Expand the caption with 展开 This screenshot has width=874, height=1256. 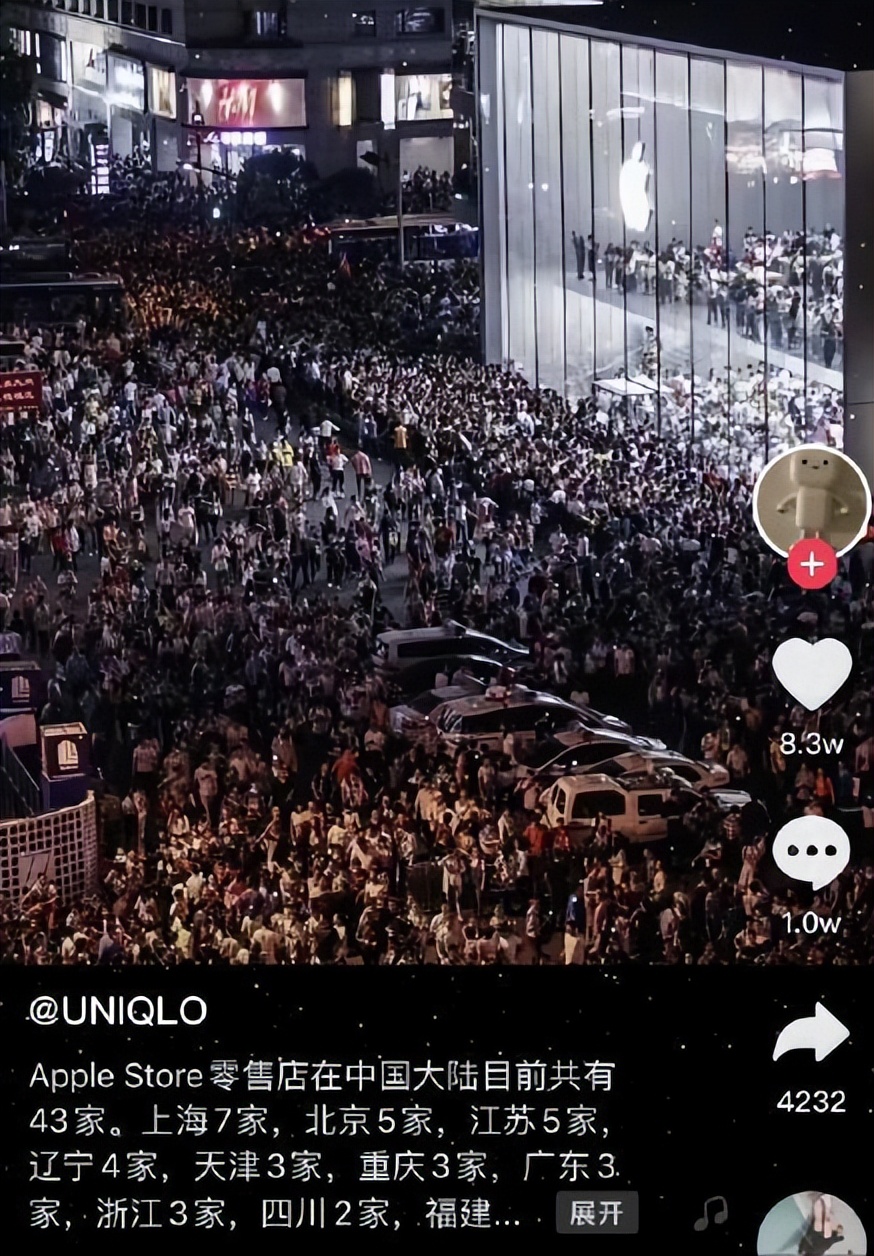point(596,1214)
